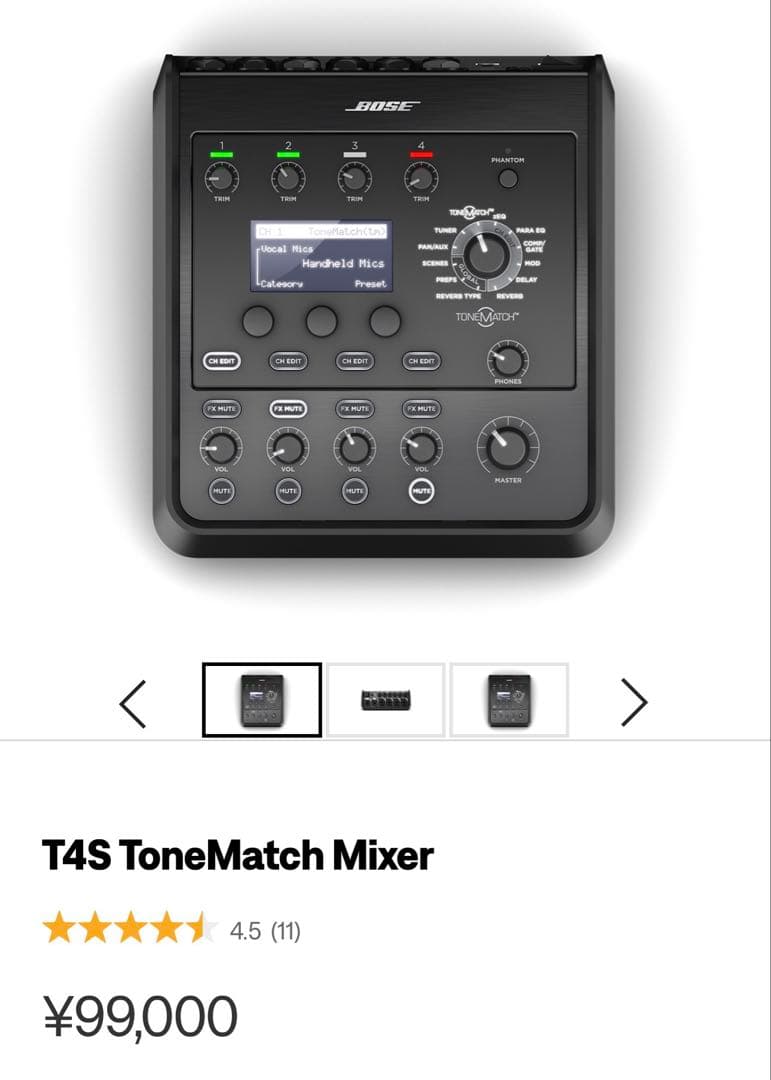Click the MASTER volume knob
The image size is (771, 1080).
click(x=506, y=447)
